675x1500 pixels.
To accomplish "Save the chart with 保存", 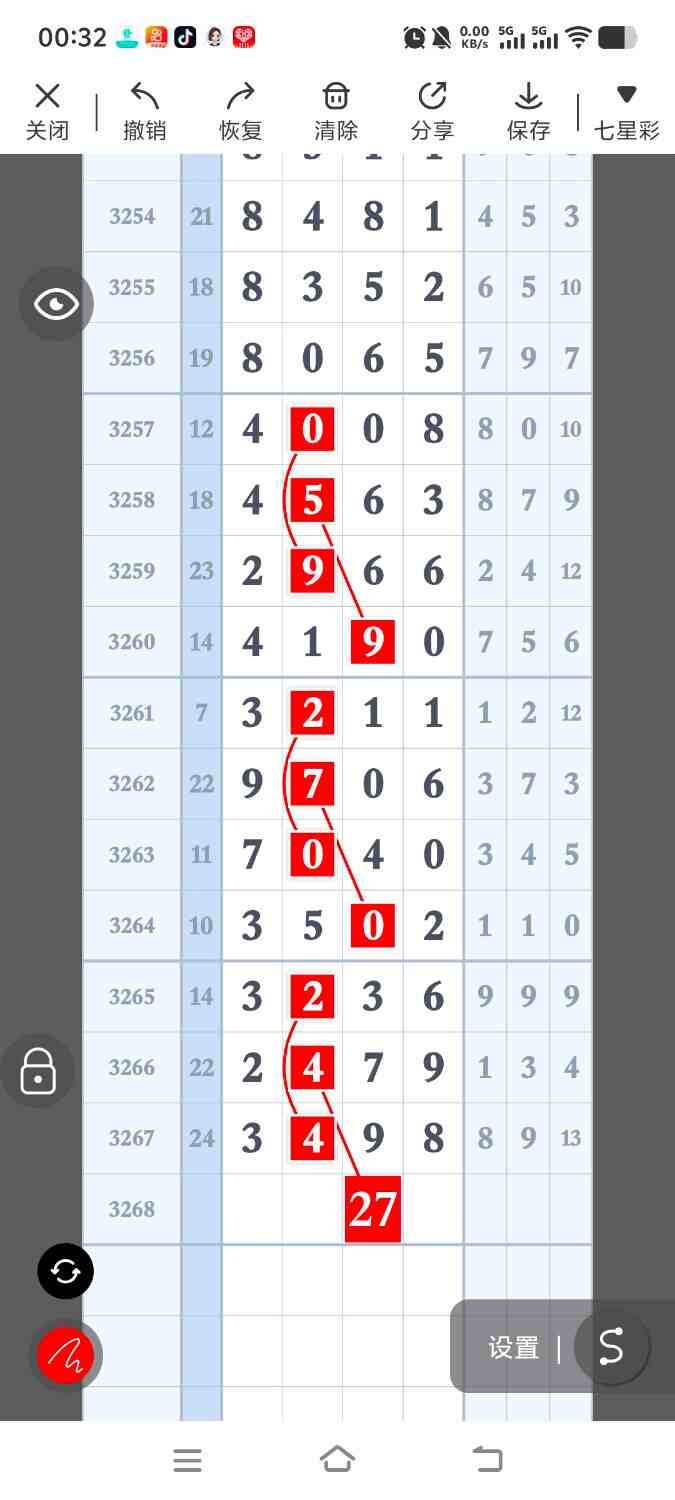I will point(528,111).
